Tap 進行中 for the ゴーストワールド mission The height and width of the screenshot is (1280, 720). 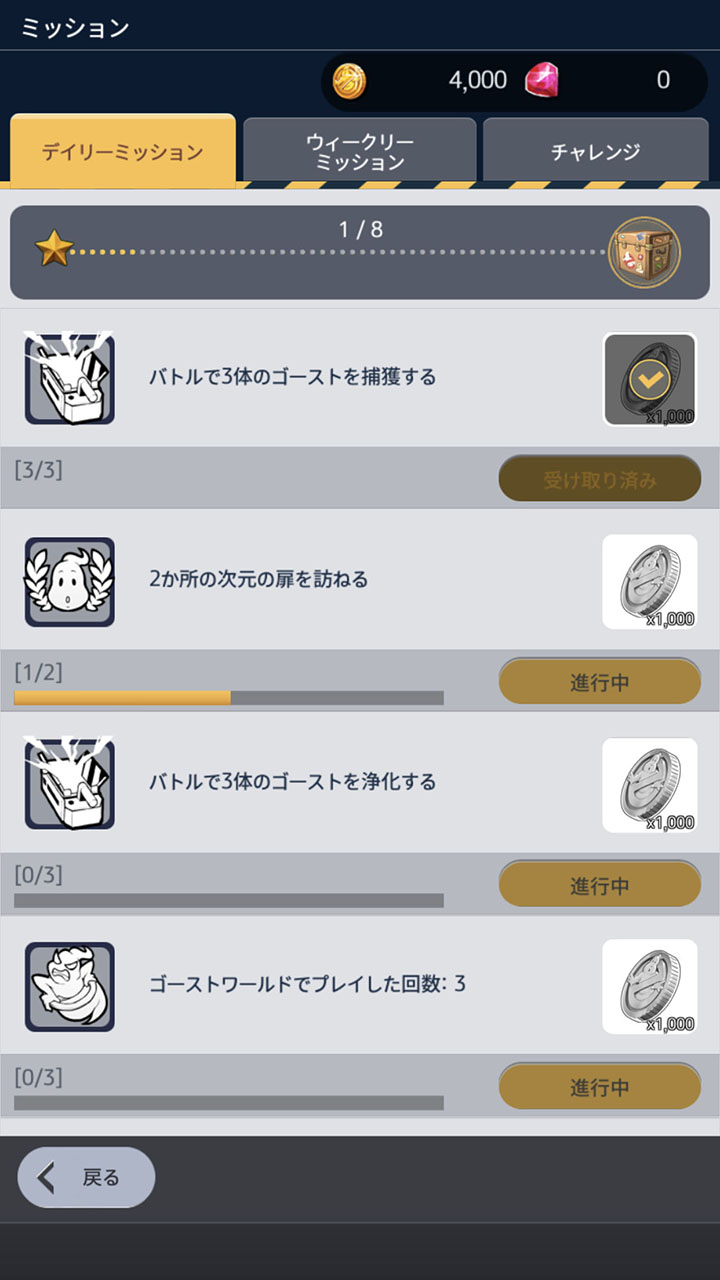point(599,1087)
